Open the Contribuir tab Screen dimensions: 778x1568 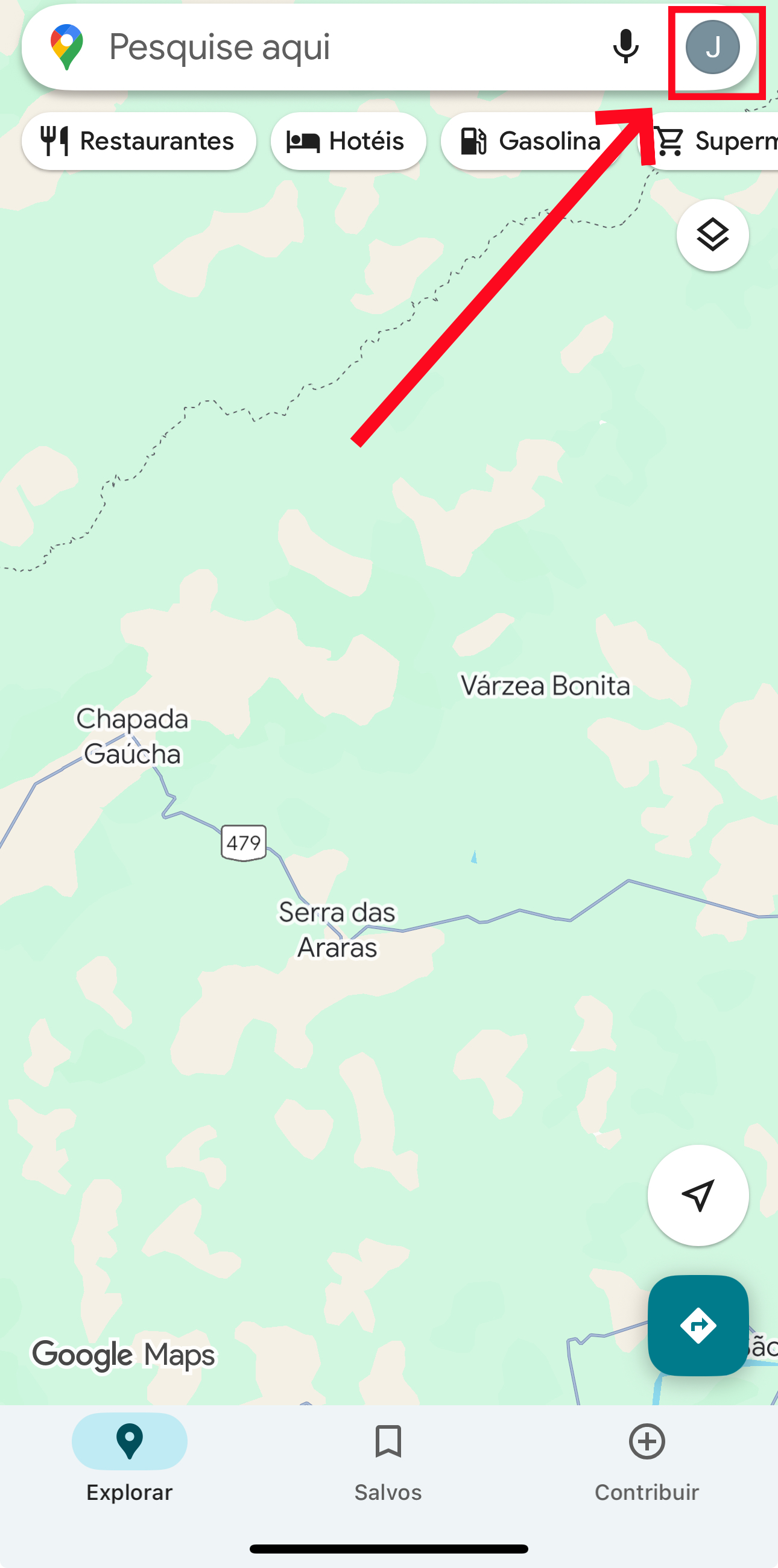click(x=647, y=1457)
